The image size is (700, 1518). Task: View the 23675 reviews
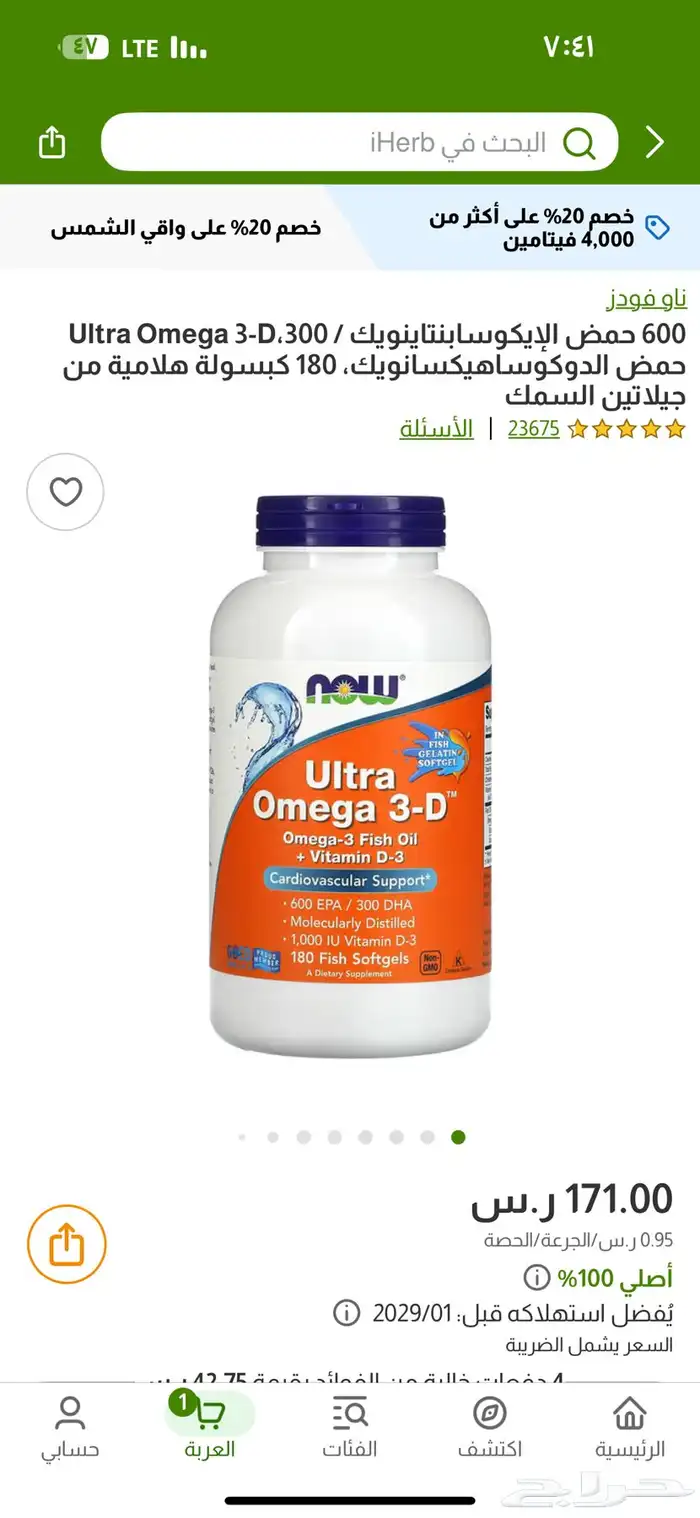(x=533, y=429)
